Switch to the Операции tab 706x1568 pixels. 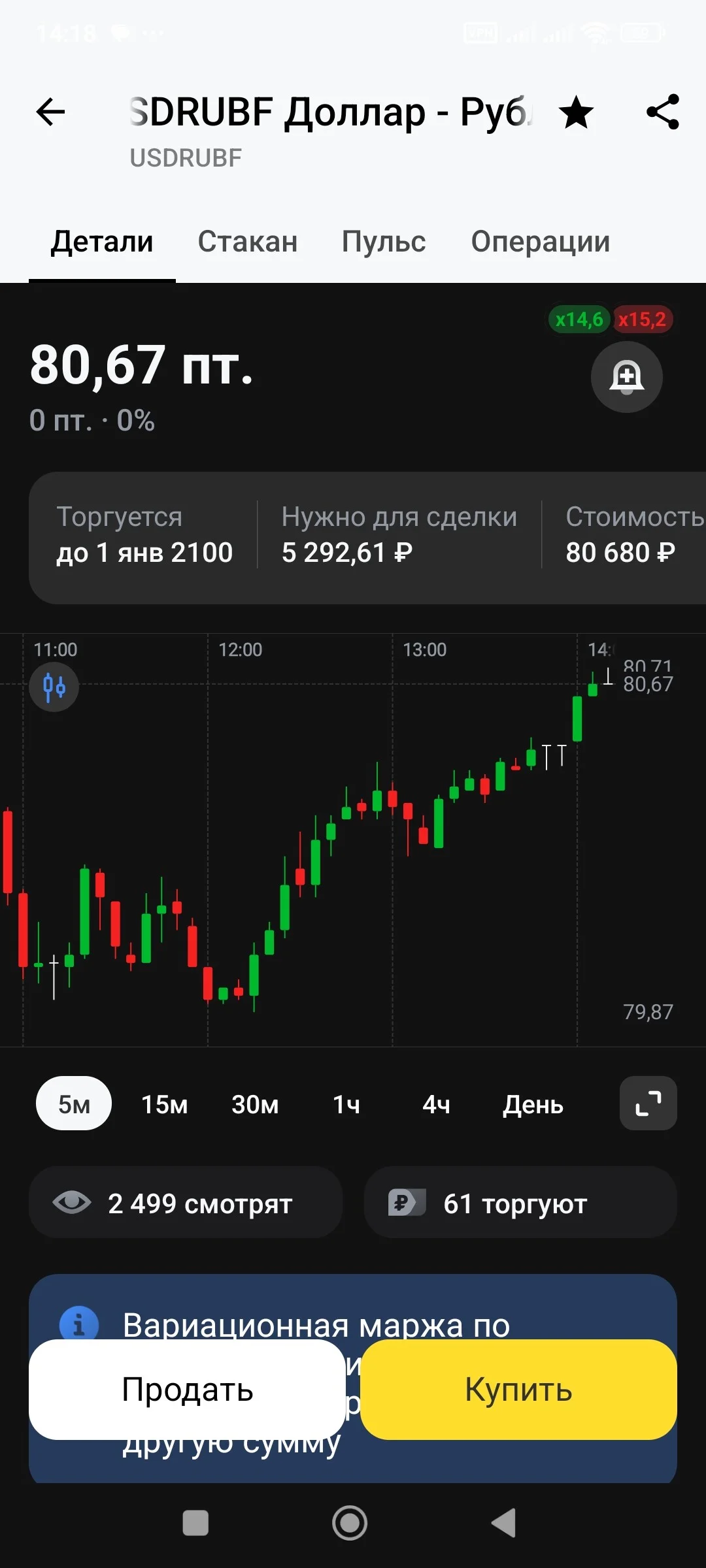click(541, 242)
